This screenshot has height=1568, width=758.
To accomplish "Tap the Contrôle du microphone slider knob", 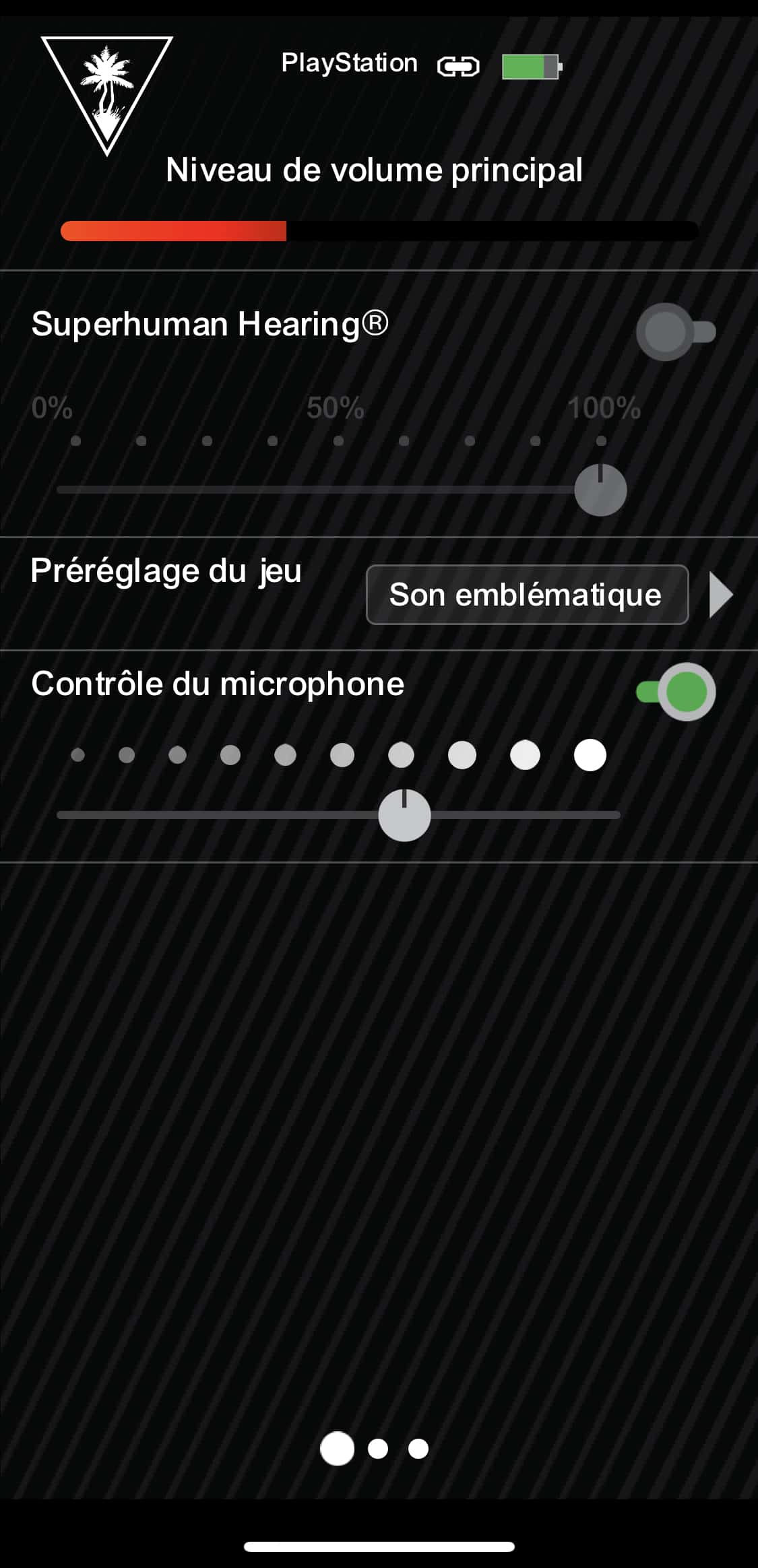I will pyautogui.click(x=404, y=815).
